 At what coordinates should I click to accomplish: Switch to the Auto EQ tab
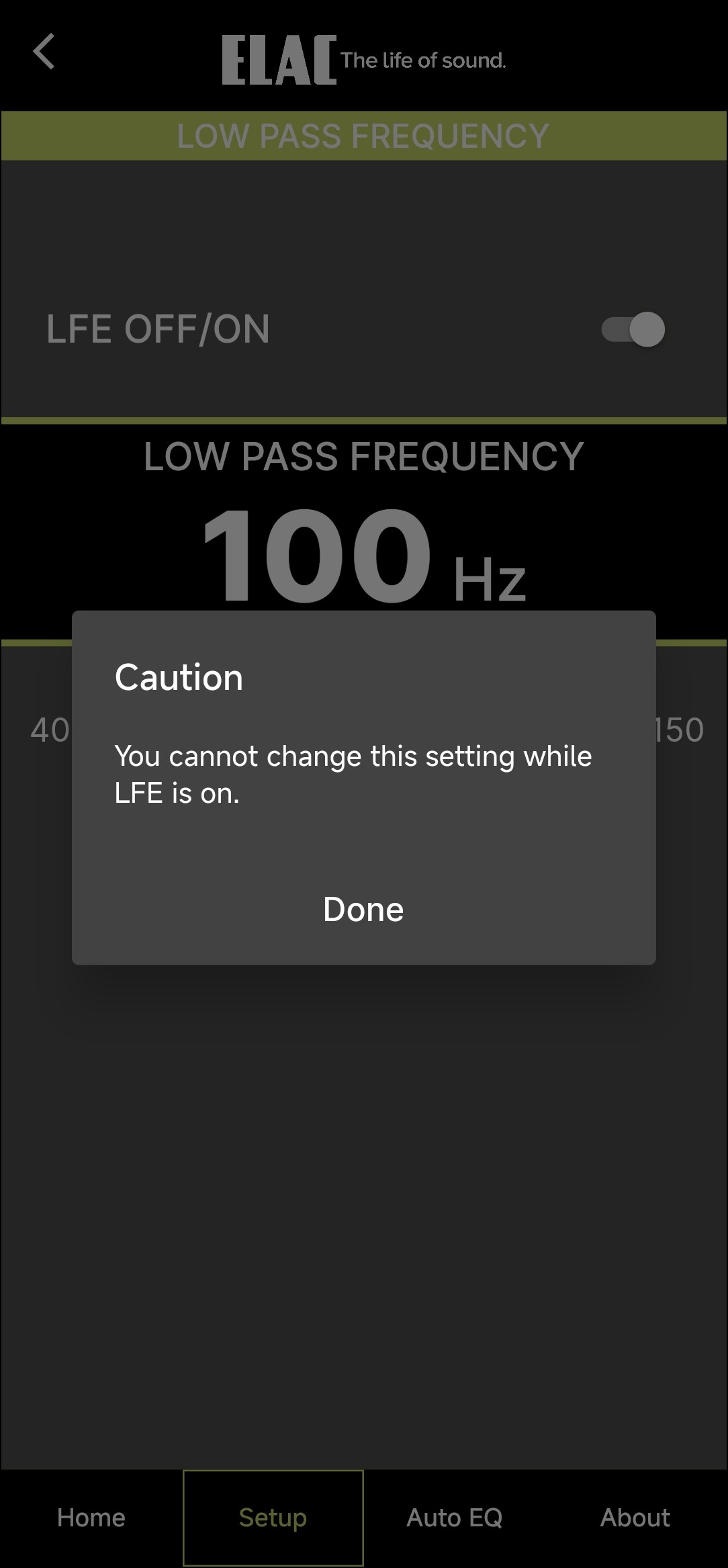click(455, 1518)
